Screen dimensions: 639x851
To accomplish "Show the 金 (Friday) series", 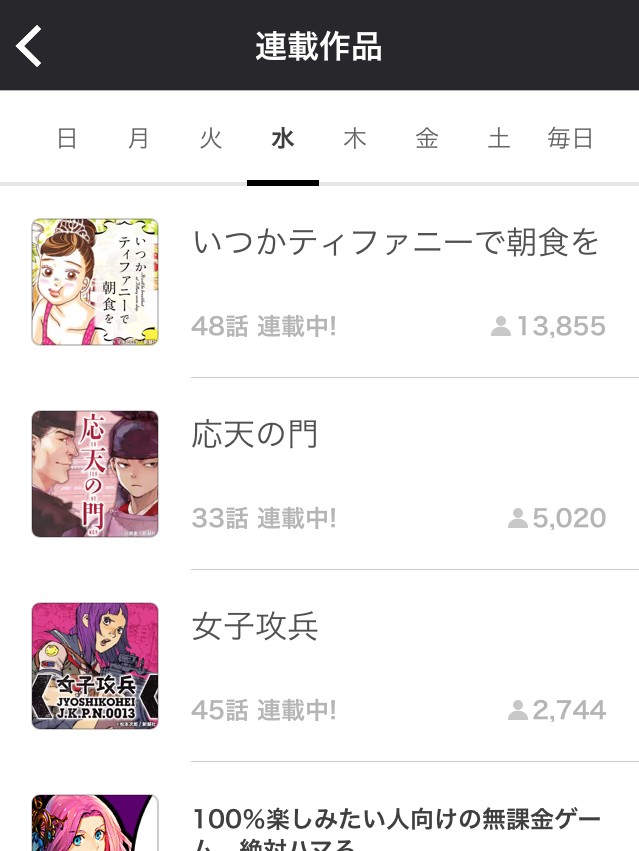I will pos(427,139).
